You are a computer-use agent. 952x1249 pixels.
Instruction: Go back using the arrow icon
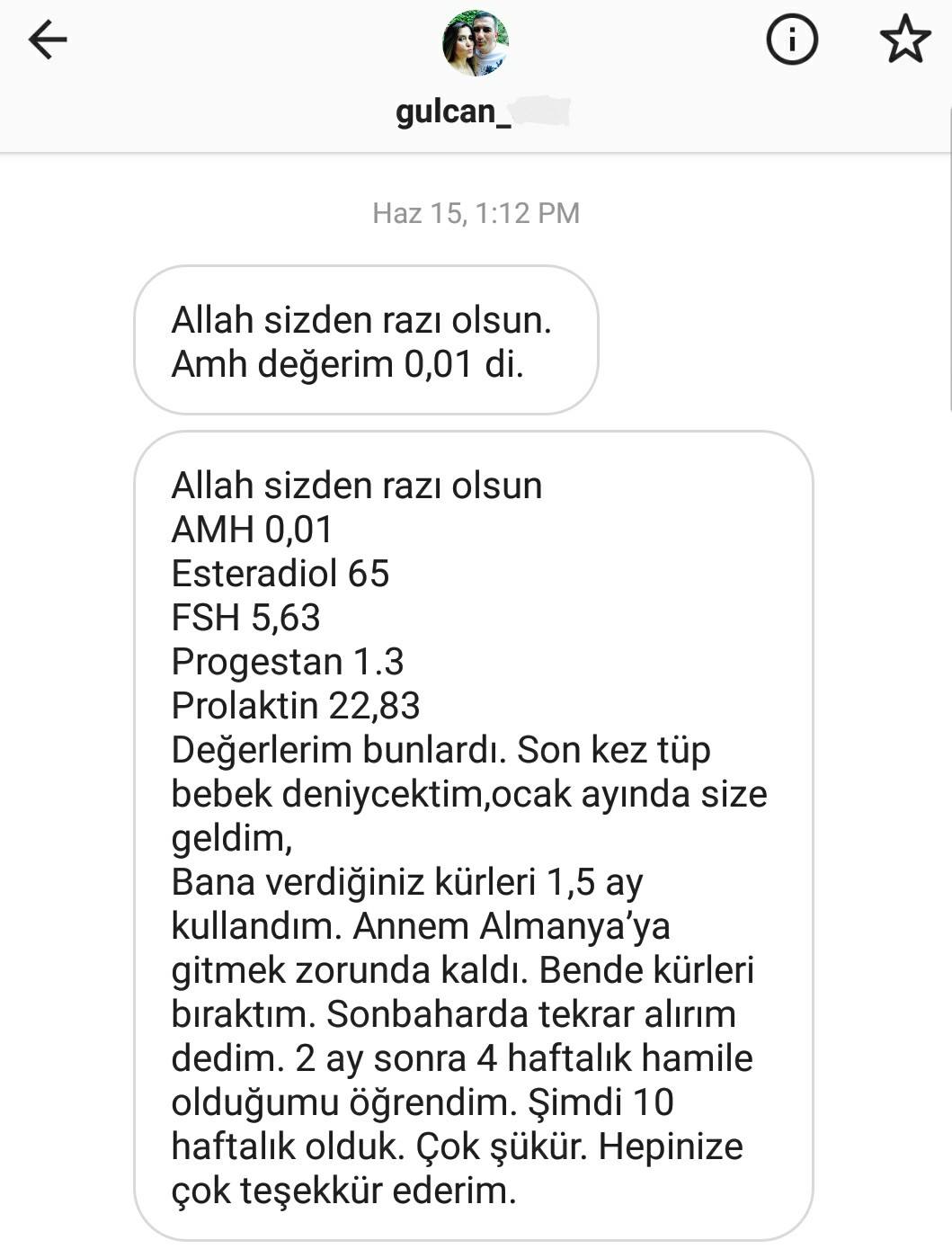click(x=48, y=40)
